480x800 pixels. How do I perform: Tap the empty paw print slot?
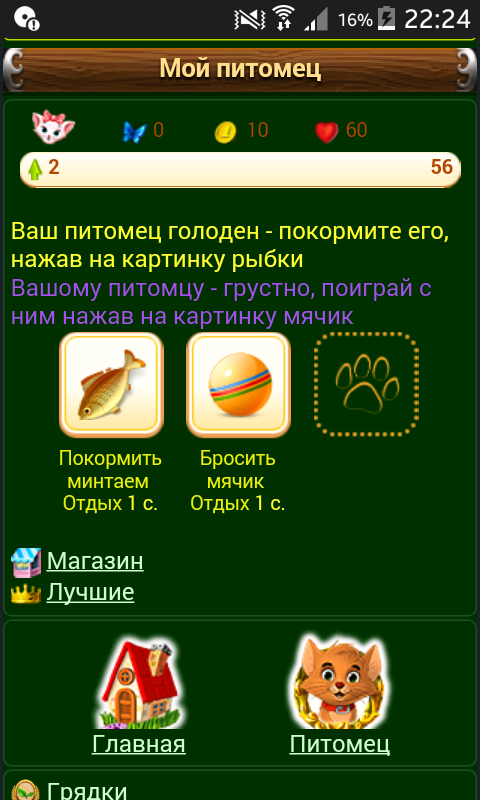366,385
